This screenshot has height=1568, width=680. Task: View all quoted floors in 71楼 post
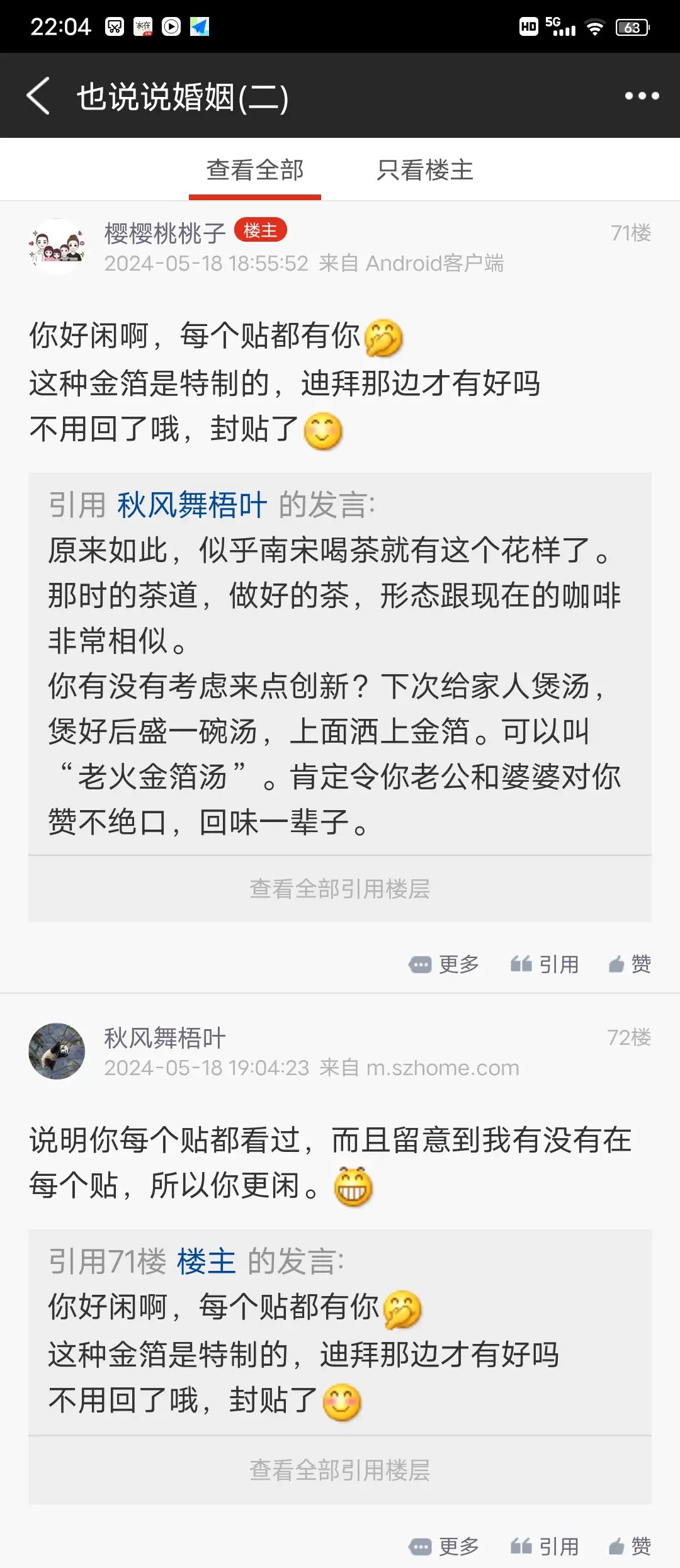click(340, 889)
